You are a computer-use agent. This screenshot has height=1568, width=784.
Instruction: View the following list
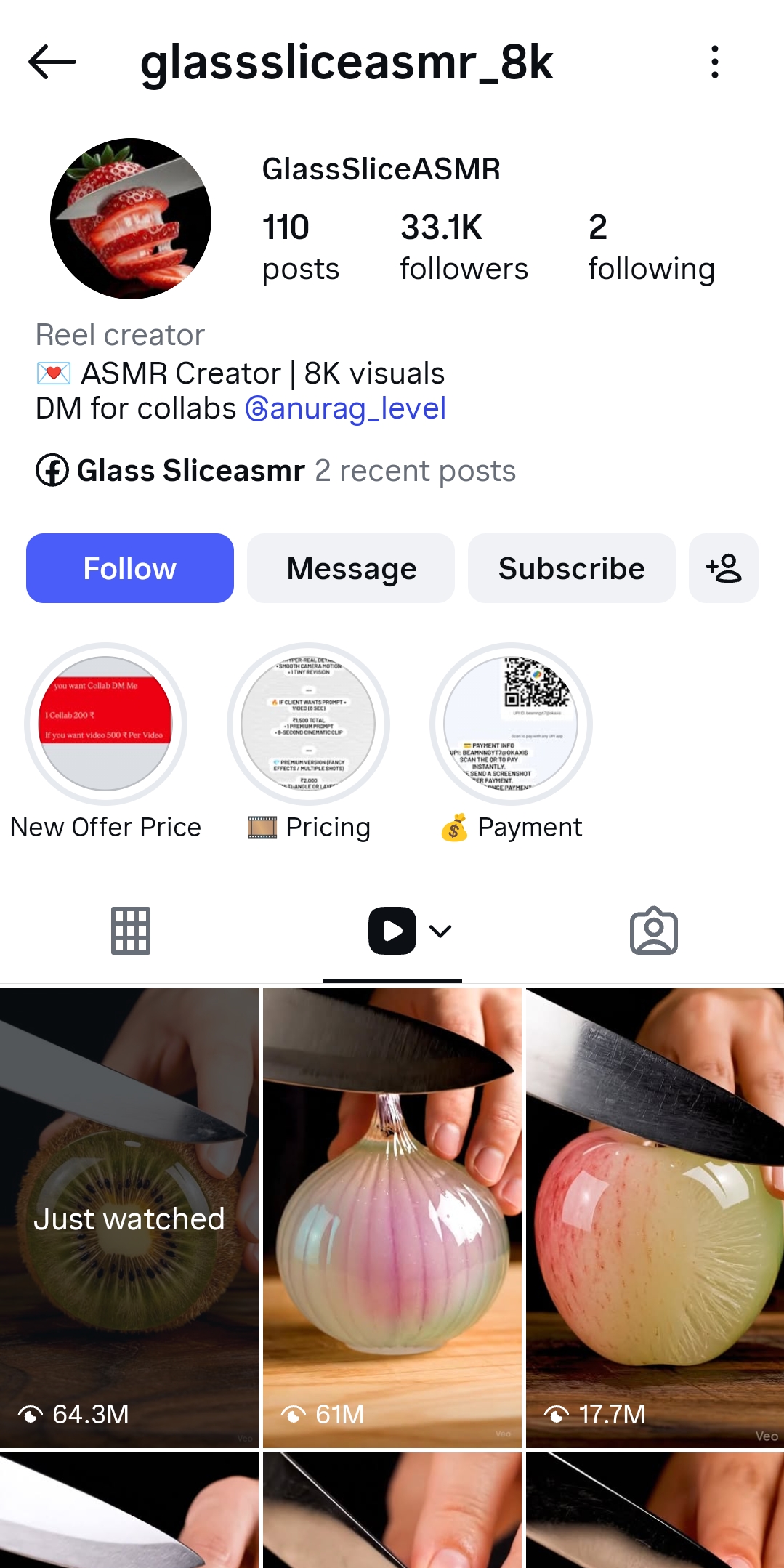coord(651,247)
